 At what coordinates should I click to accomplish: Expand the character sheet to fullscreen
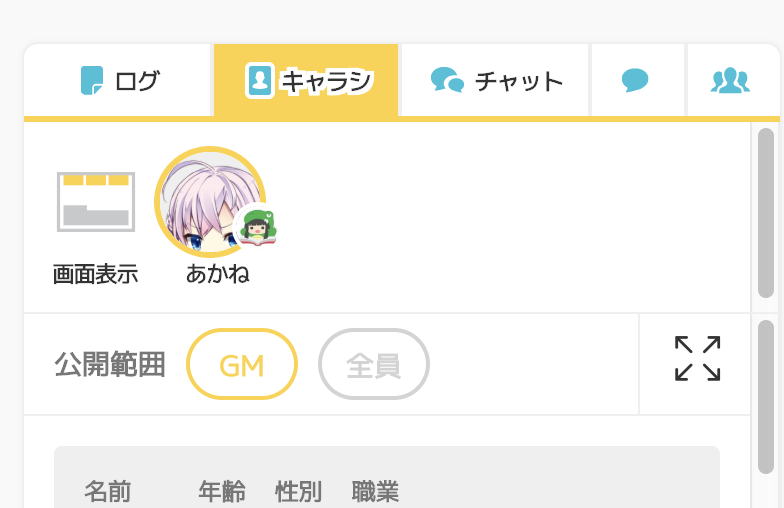click(697, 359)
